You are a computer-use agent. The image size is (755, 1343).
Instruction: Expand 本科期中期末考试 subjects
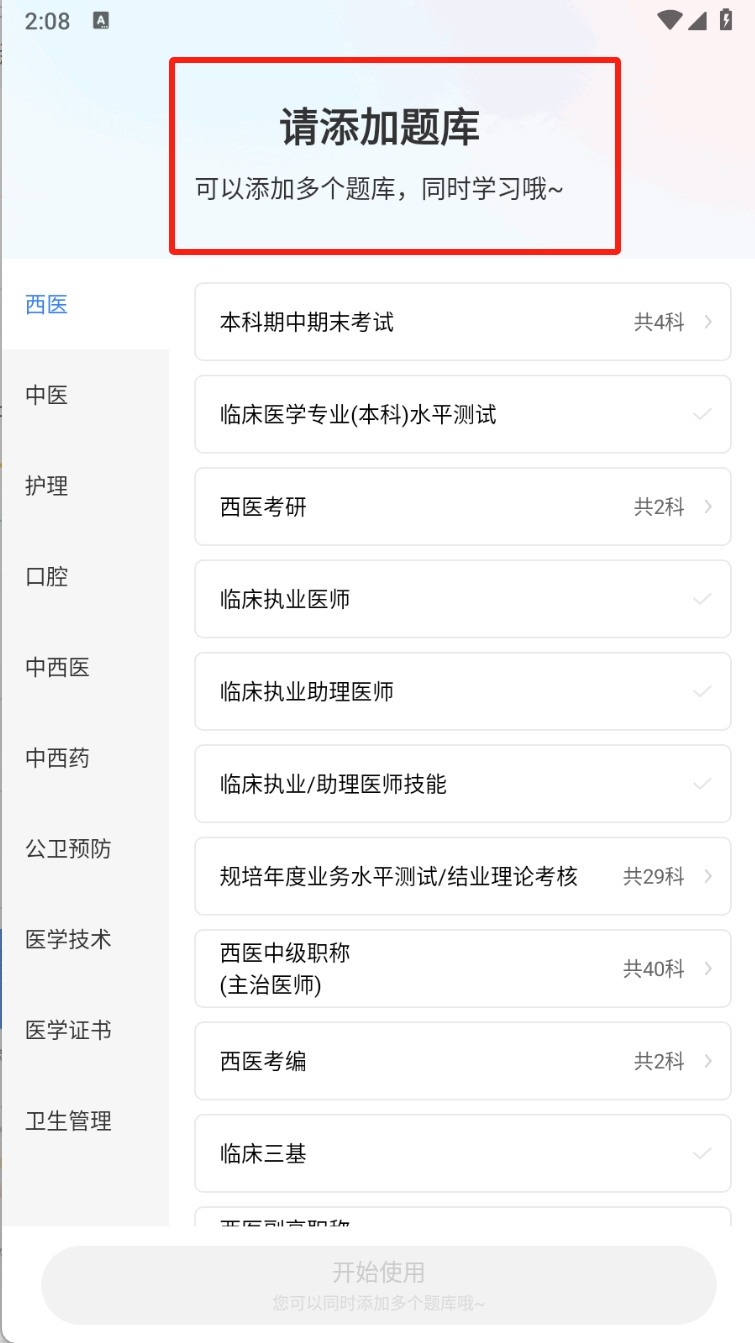pyautogui.click(x=462, y=322)
